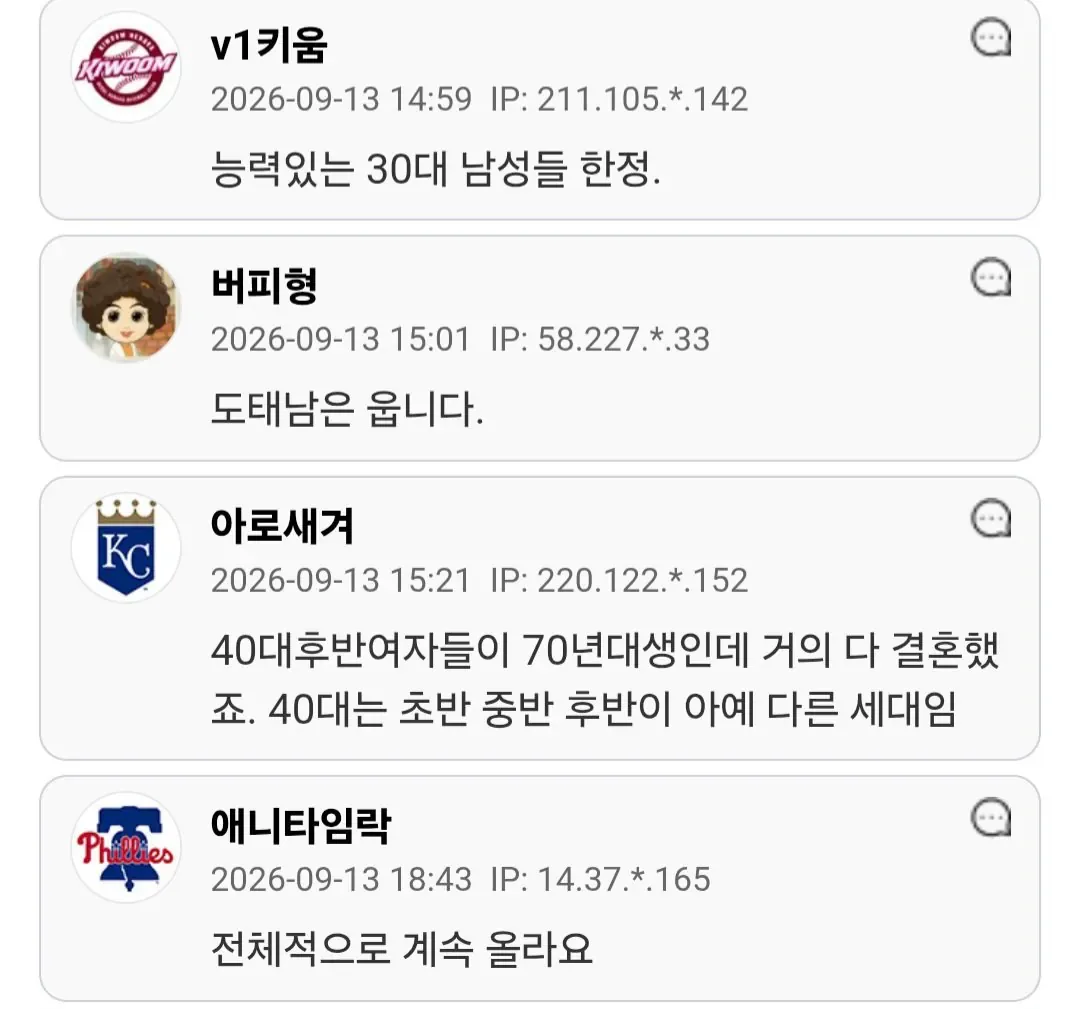Open reply icon on 아로새겨's comment

tap(990, 518)
